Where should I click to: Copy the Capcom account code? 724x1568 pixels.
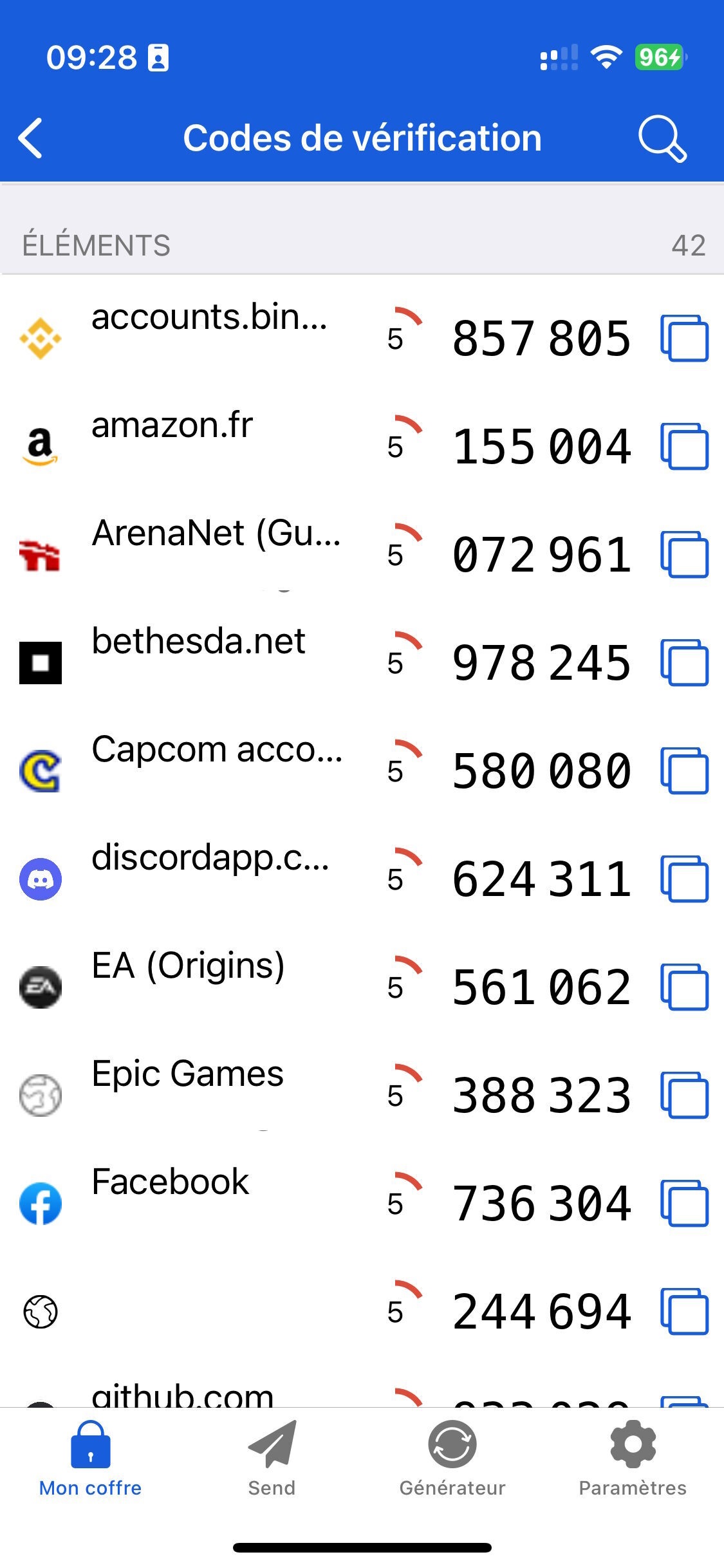684,770
